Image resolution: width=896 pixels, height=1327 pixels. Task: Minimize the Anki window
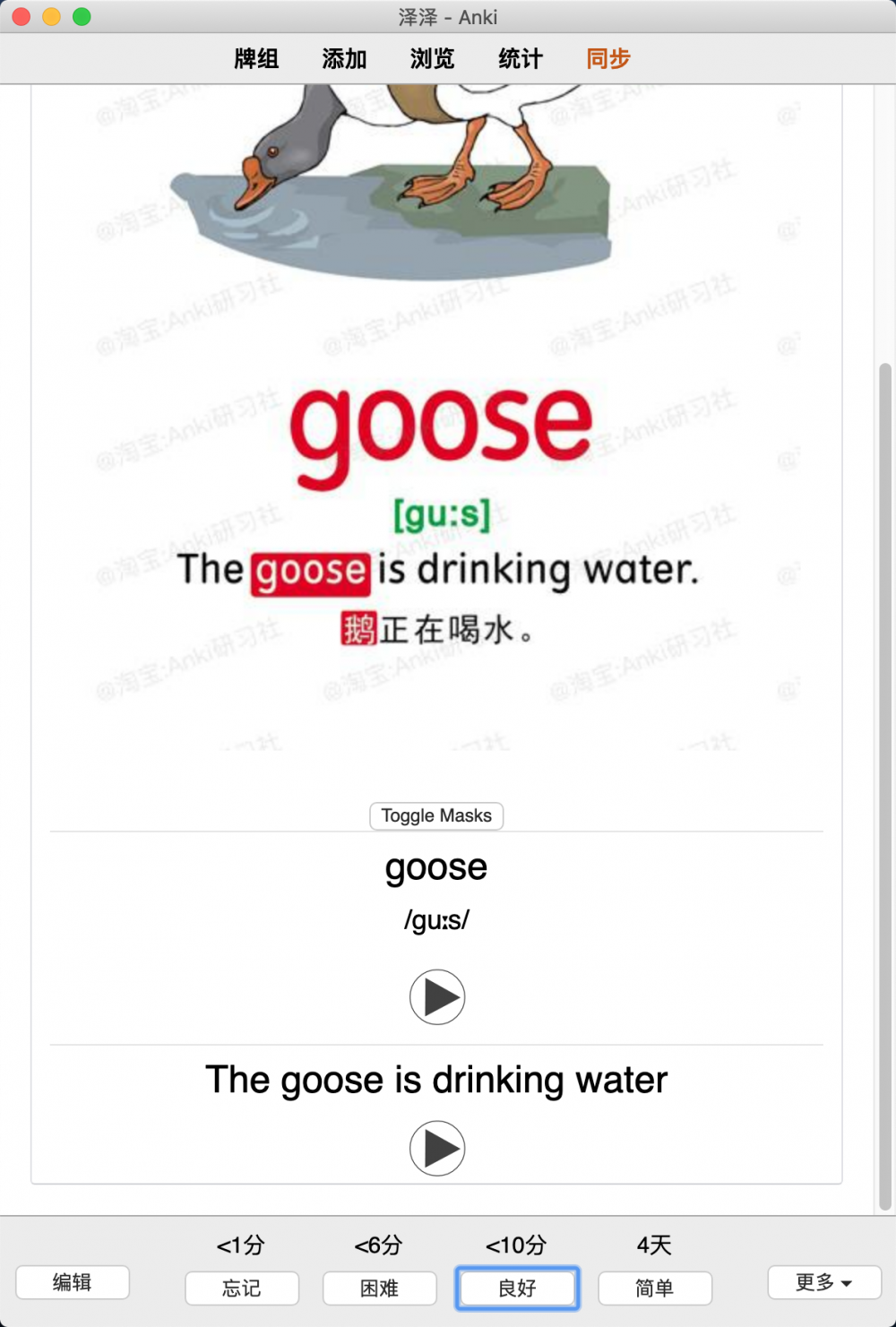[x=52, y=17]
